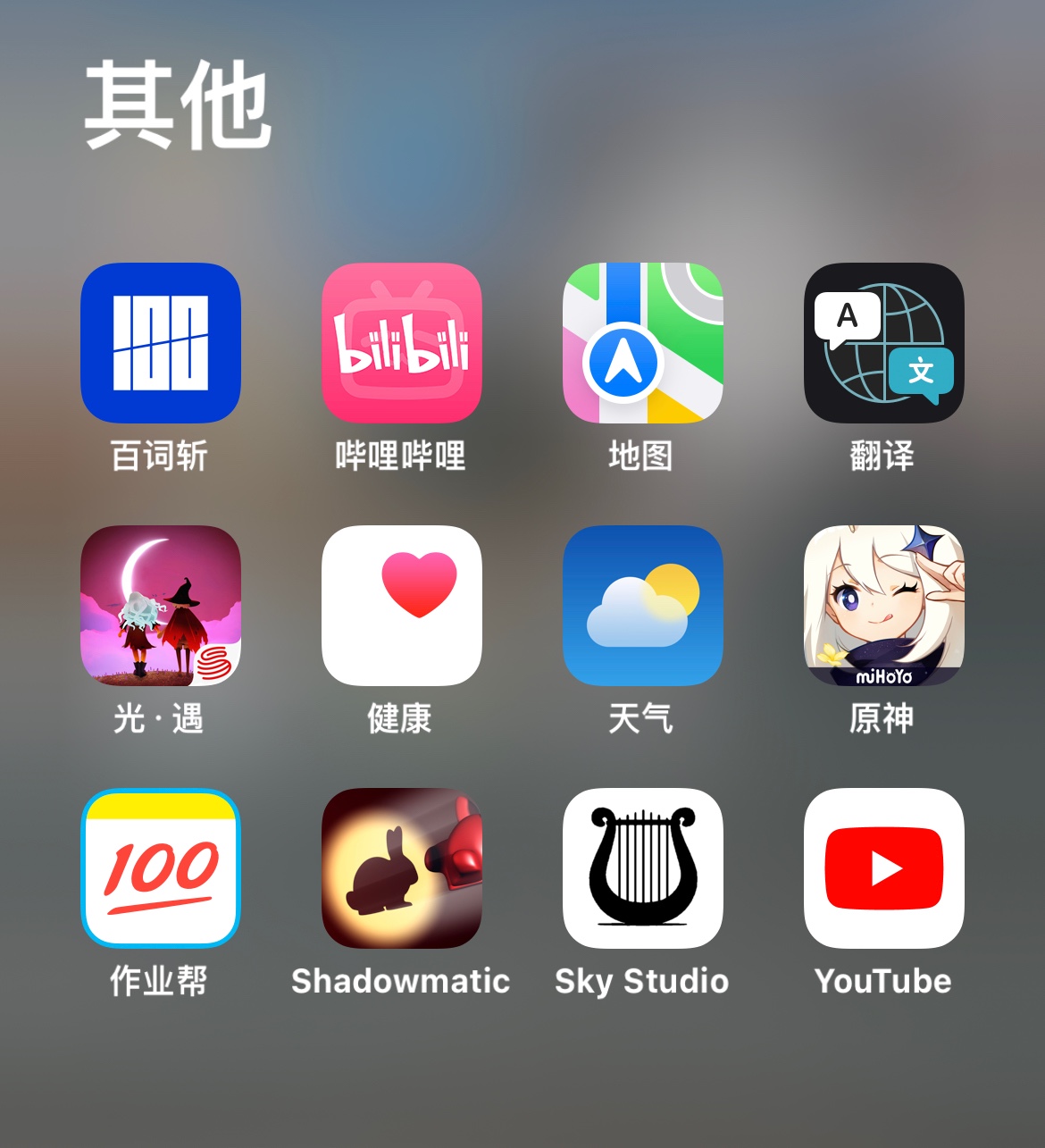Launch the 原神 game
Viewport: 1045px width, 1148px height.
click(884, 606)
